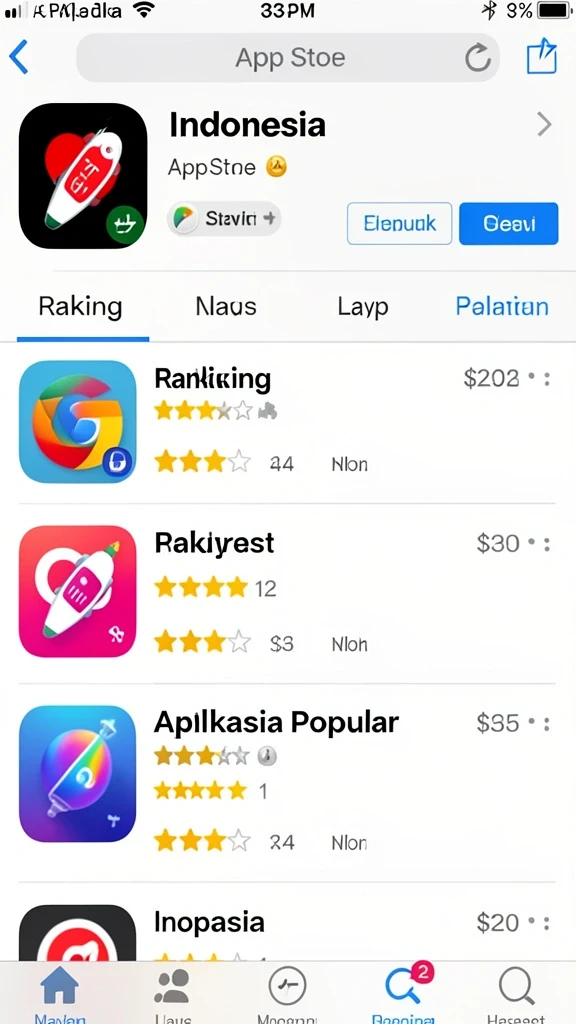576x1024 pixels.
Task: Switch to the Layp tab
Action: click(362, 306)
